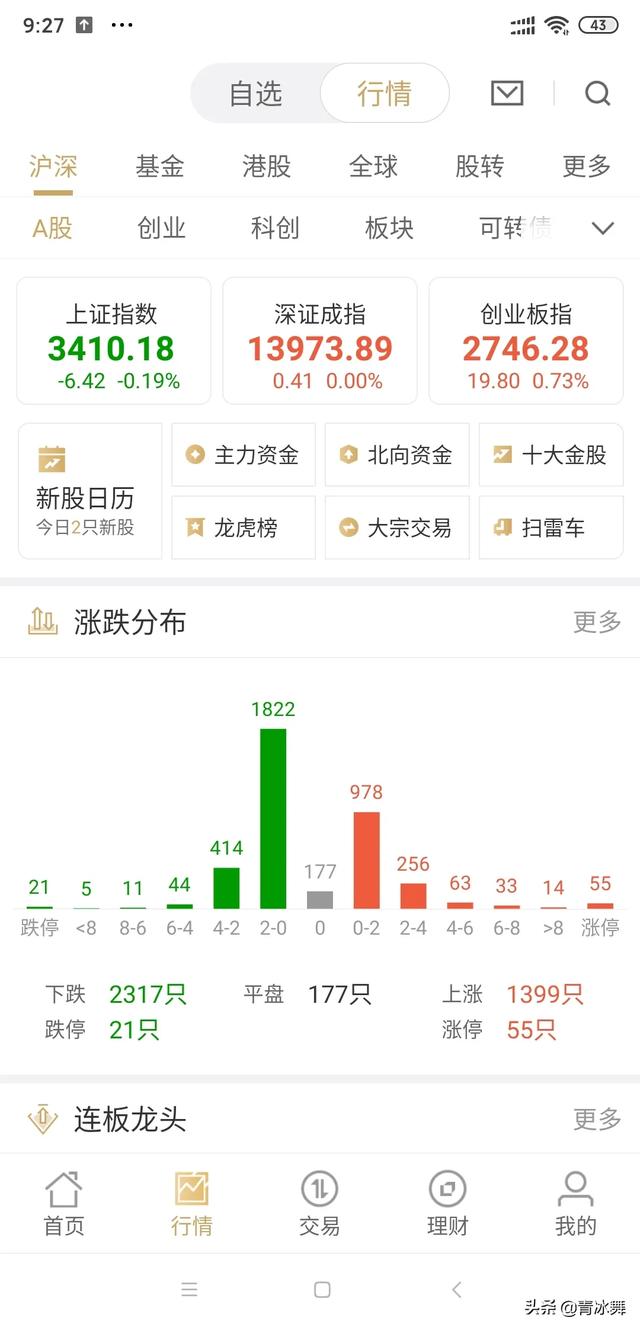This screenshot has width=640, height=1330.
Task: Select the 创业 sub-tab
Action: [162, 228]
